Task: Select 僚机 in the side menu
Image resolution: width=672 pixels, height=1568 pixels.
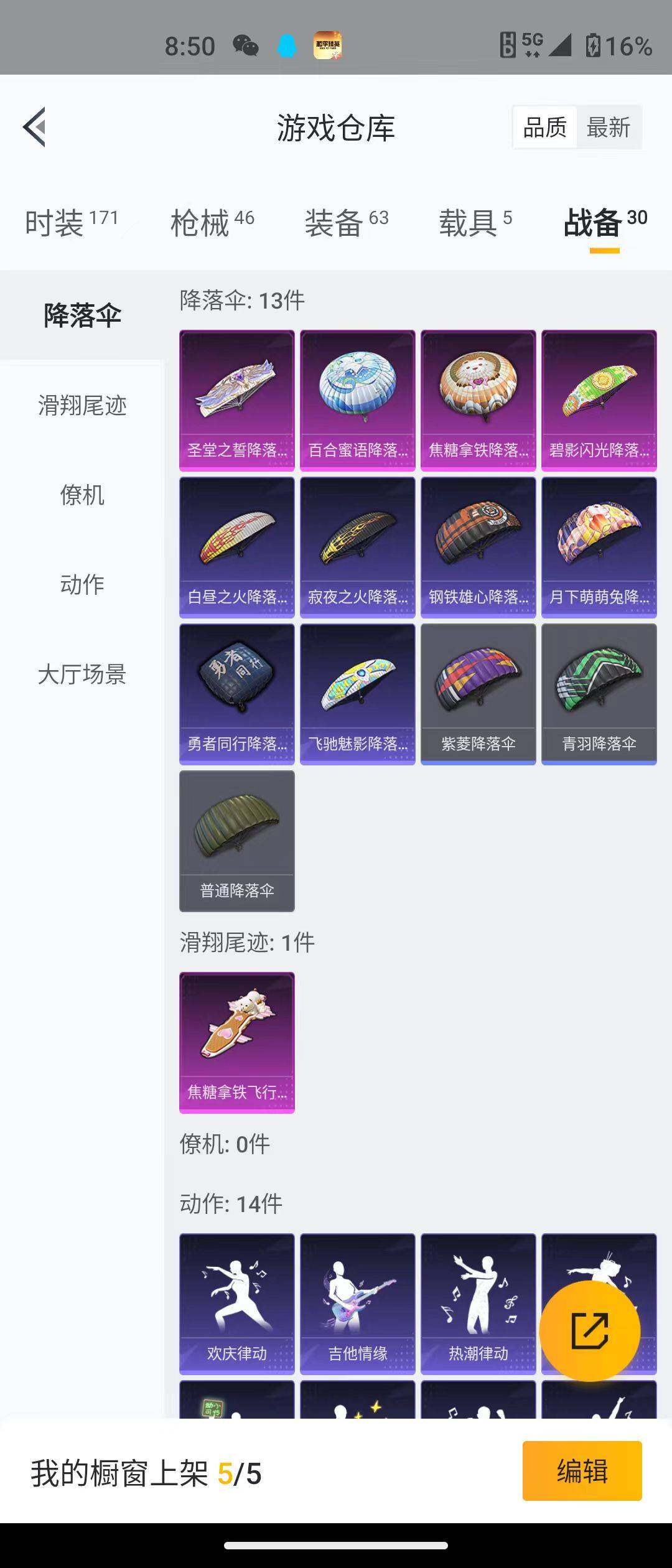Action: click(82, 495)
